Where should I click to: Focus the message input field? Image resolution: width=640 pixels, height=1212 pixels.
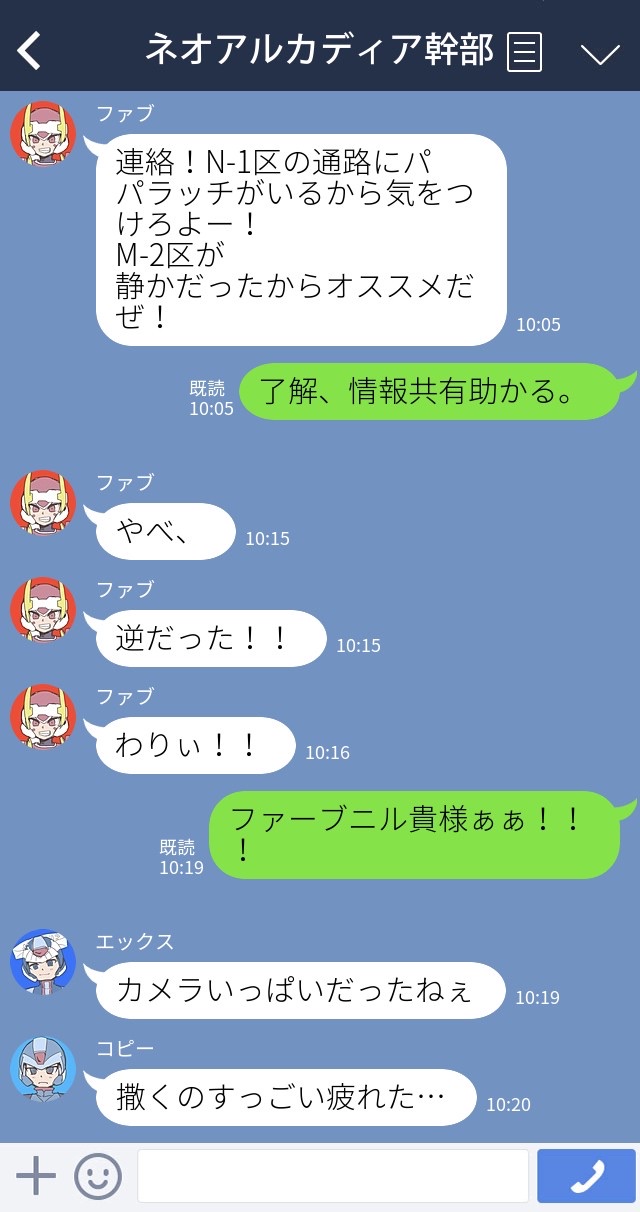332,1176
